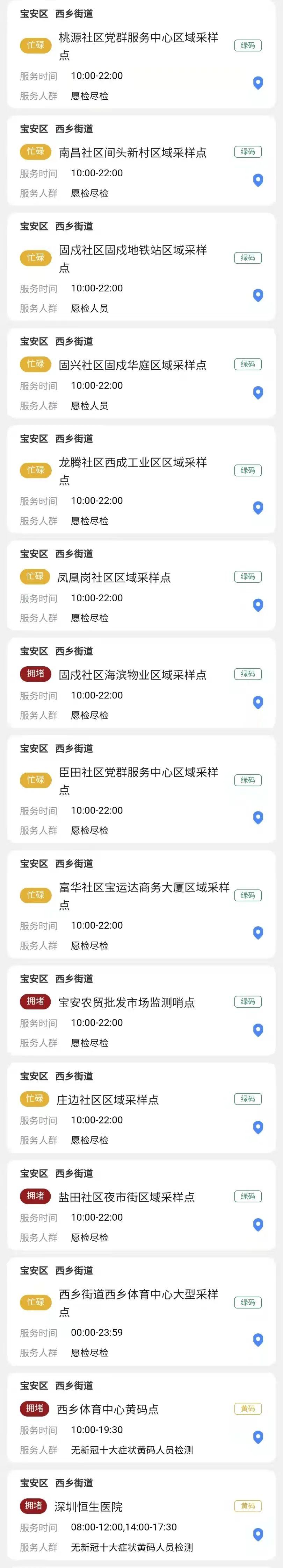Open map pin for 西乡体育中心黄码点
Viewport: 283px width, 1568px height.
(x=258, y=1437)
